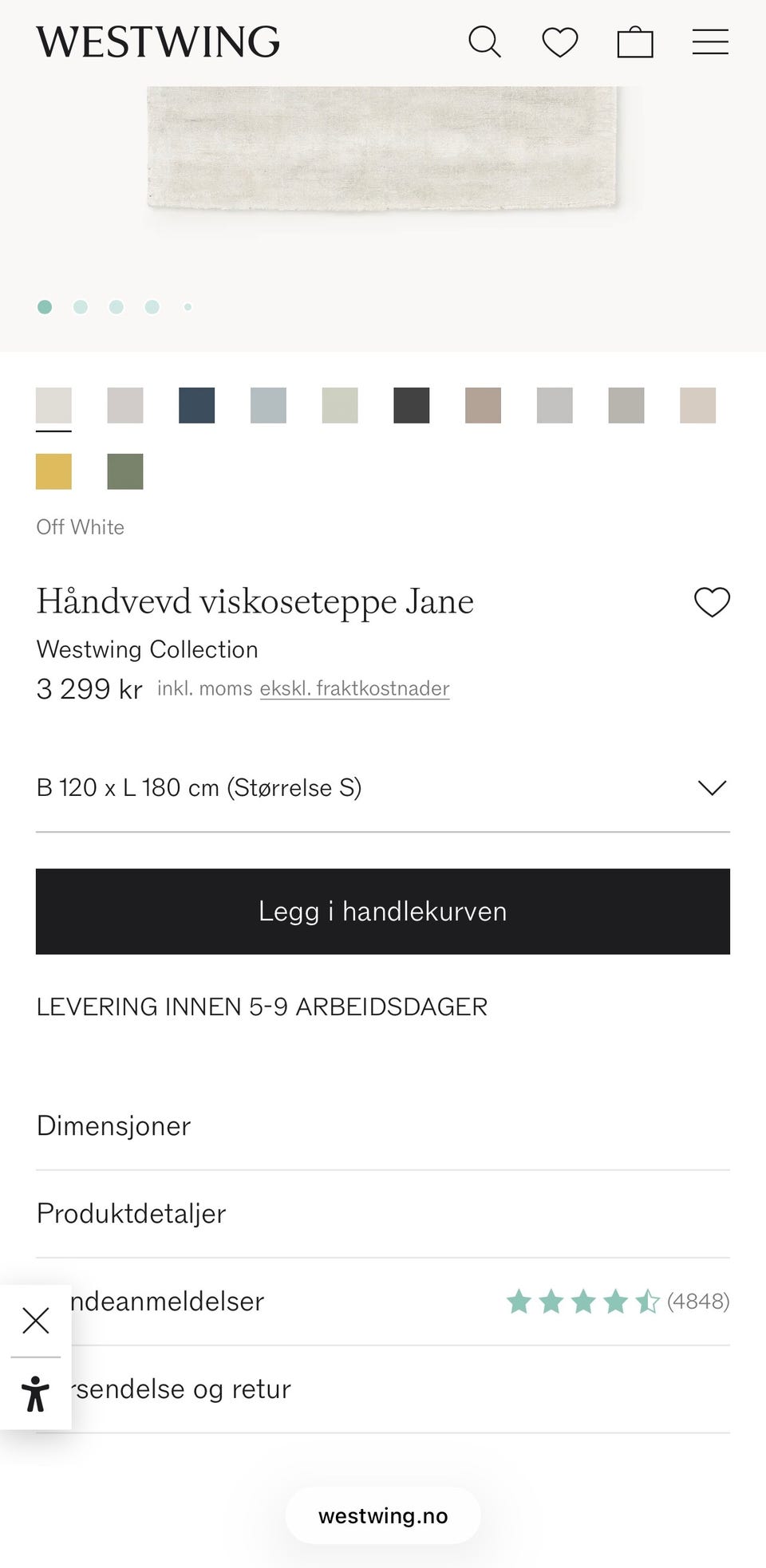Open the search icon
Image resolution: width=766 pixels, height=1568 pixels.
point(485,41)
